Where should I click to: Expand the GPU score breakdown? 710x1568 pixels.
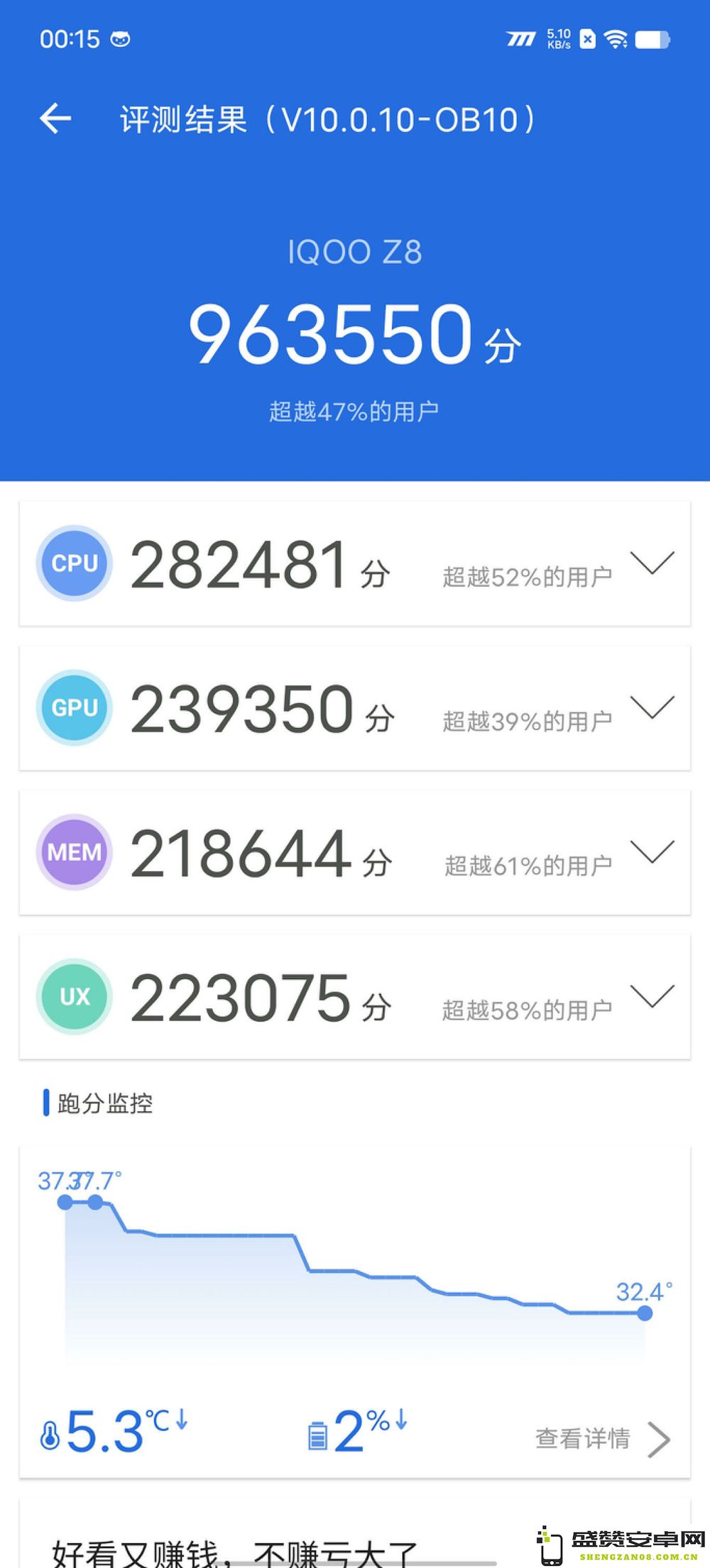pos(652,708)
